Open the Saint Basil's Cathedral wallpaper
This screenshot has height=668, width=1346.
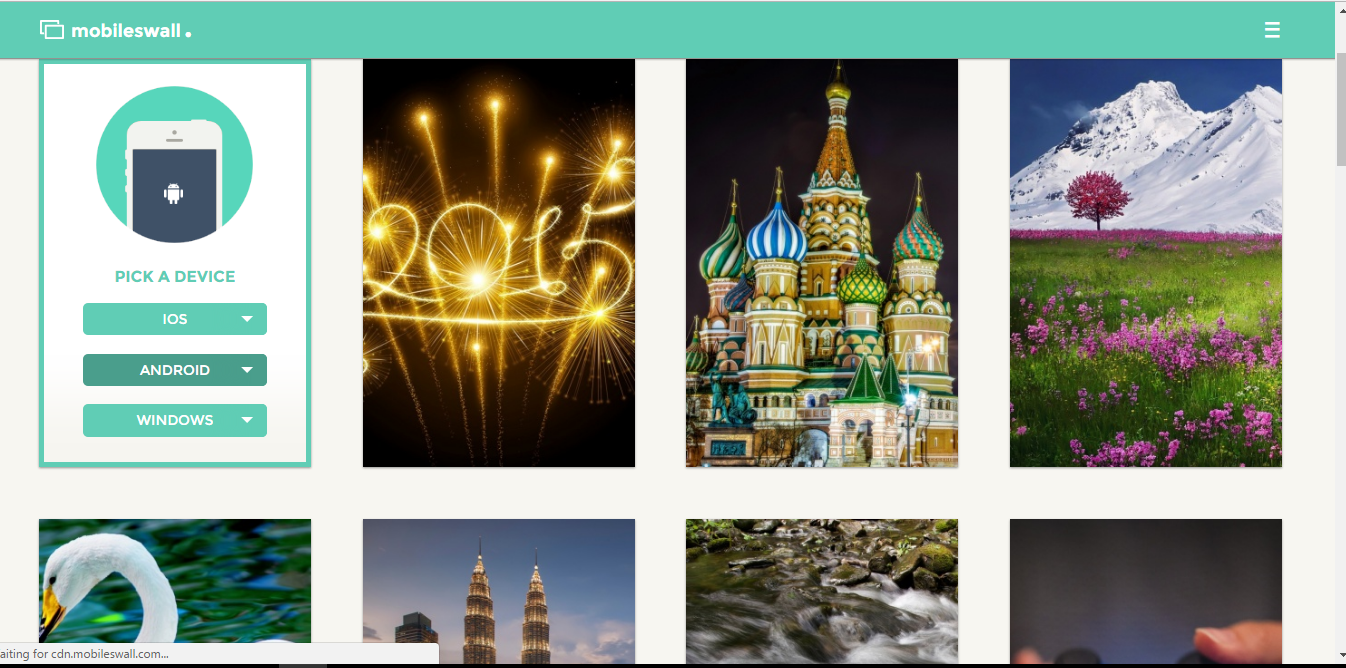(821, 263)
